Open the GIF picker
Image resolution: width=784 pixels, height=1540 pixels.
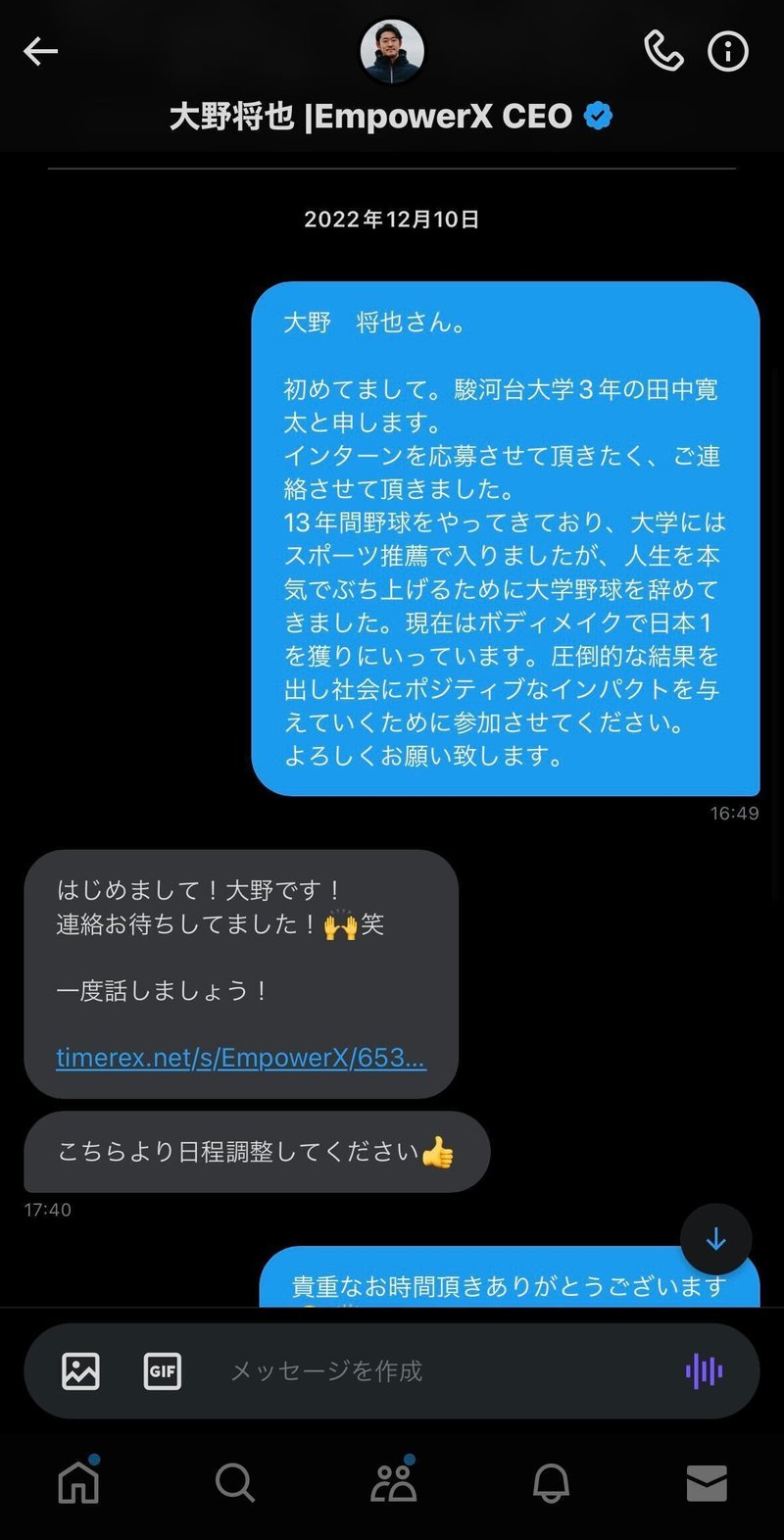click(163, 1371)
